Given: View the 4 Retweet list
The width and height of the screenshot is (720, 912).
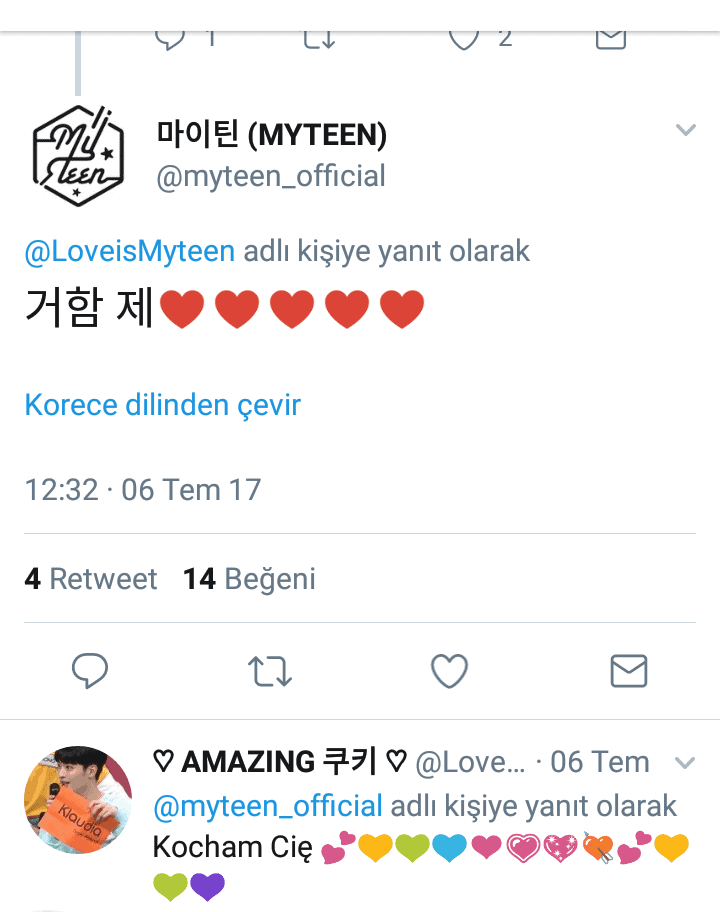Looking at the screenshot, I should coord(91,579).
